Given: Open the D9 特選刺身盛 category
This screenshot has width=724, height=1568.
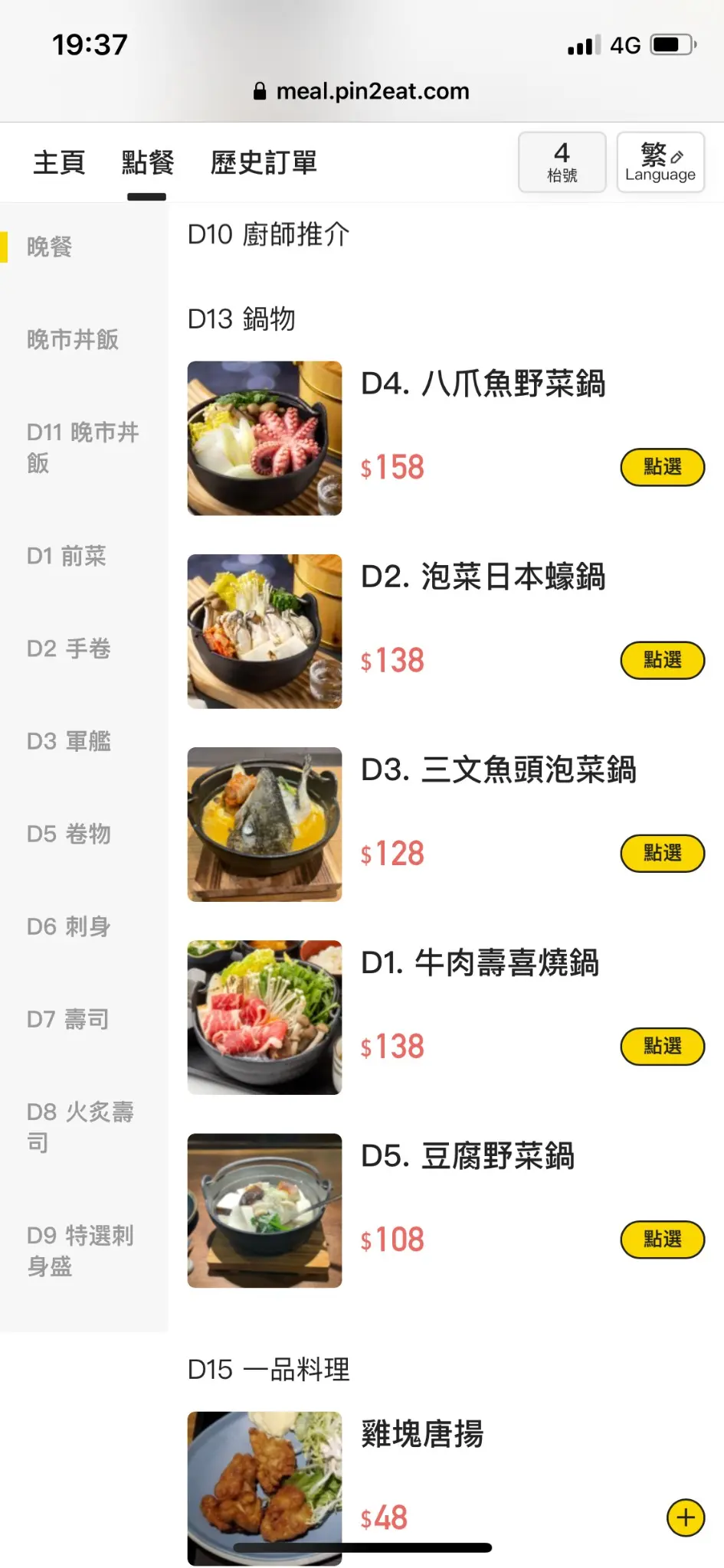Looking at the screenshot, I should tap(80, 1250).
